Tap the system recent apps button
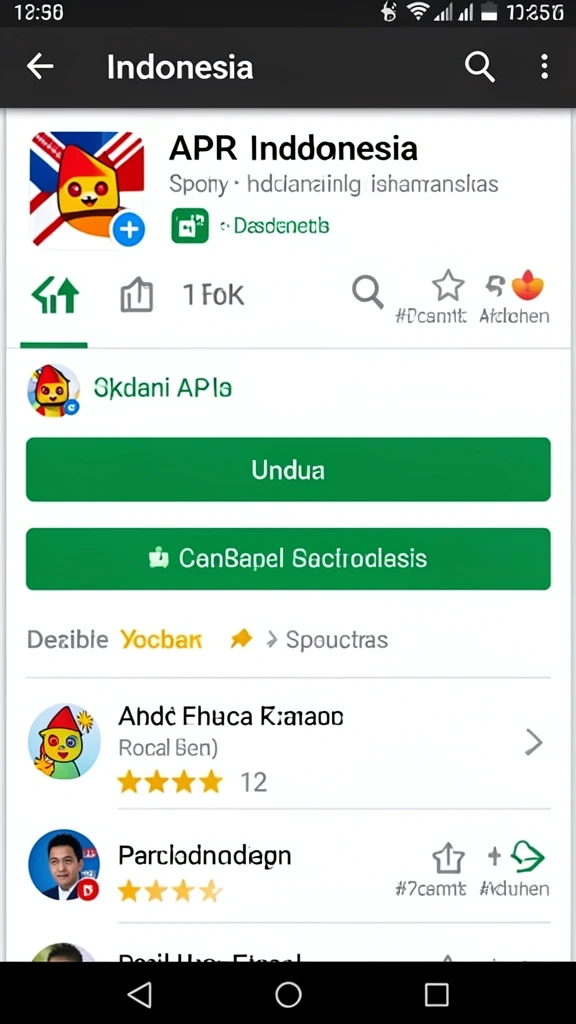This screenshot has height=1024, width=576. [x=436, y=995]
